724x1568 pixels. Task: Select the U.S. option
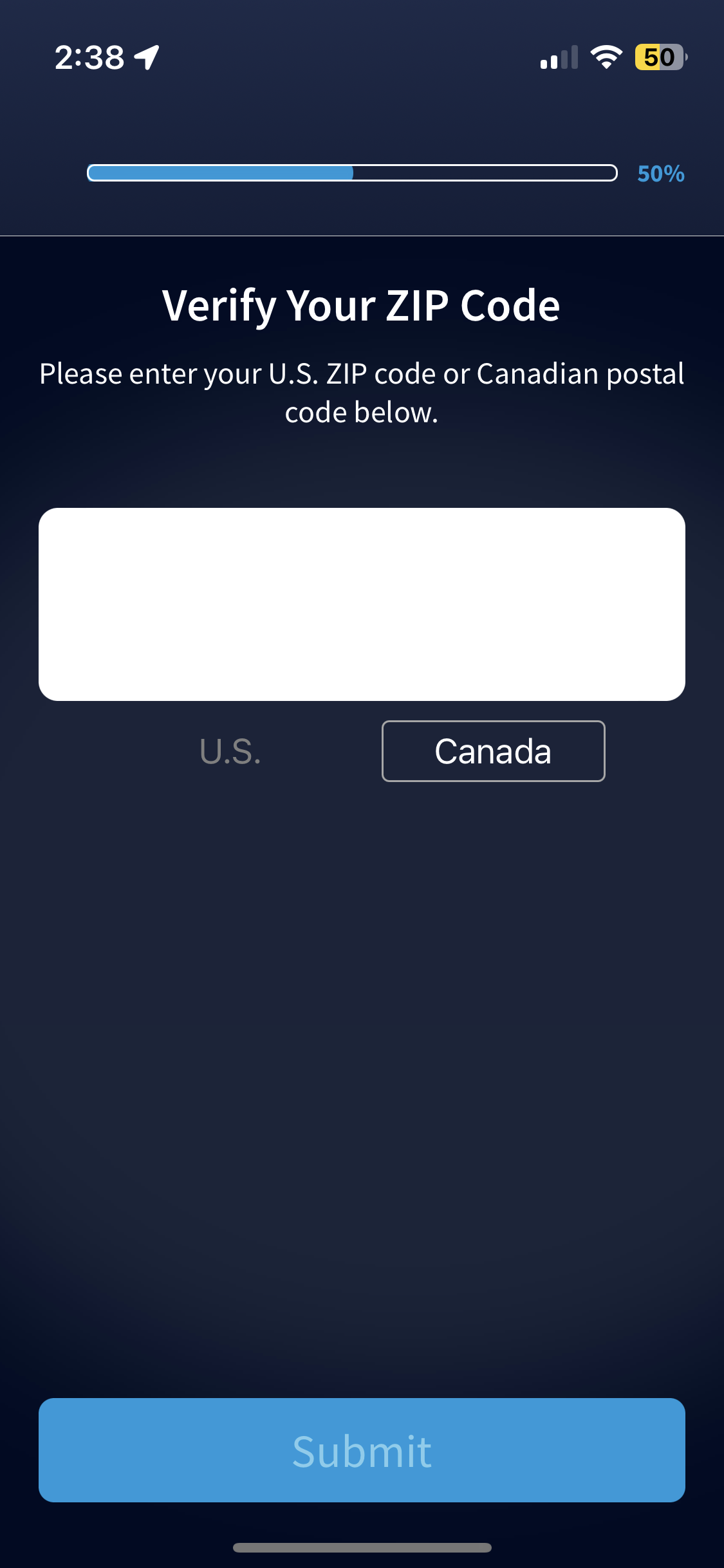pos(230,751)
